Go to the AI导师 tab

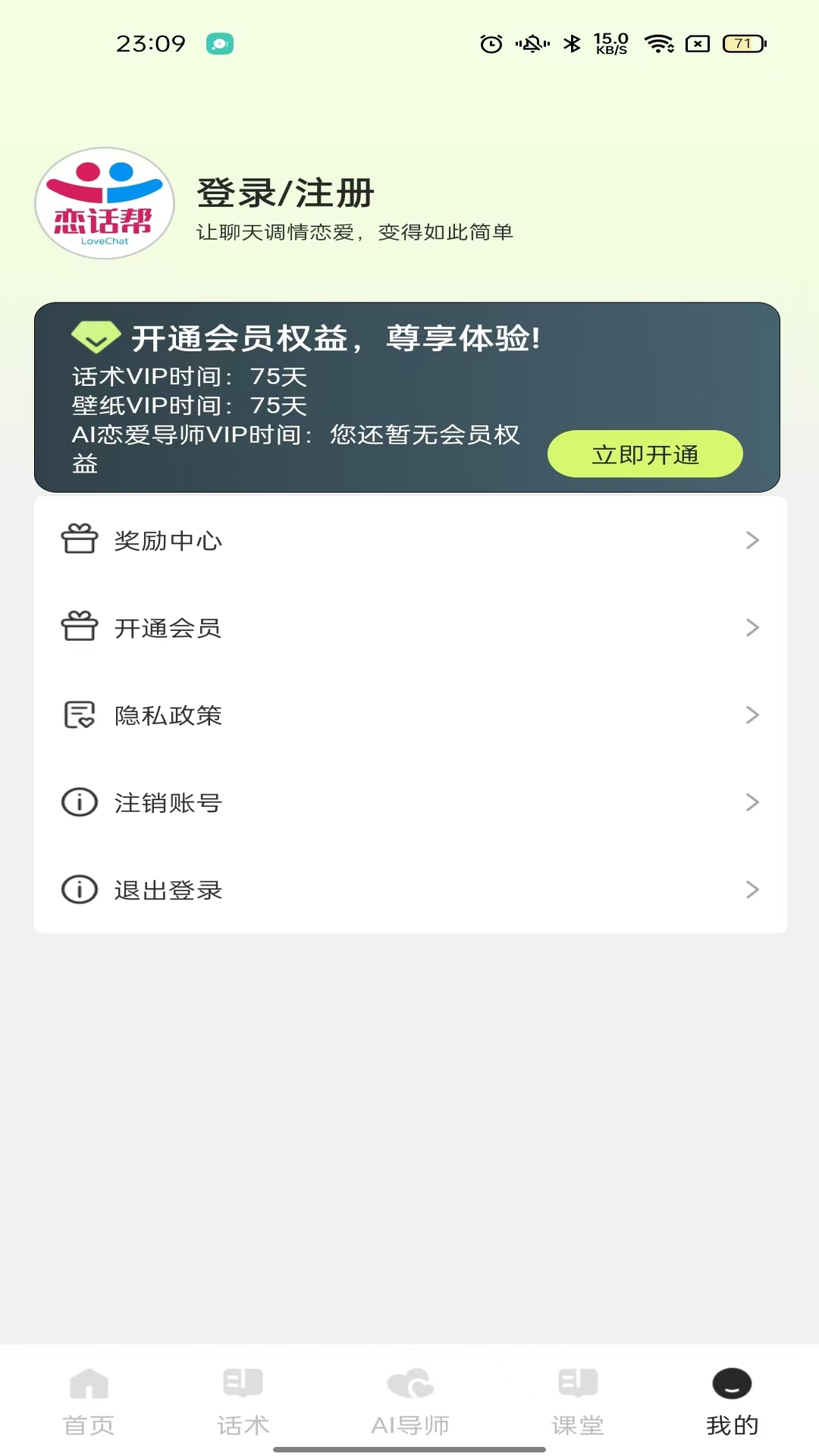pyautogui.click(x=410, y=1402)
